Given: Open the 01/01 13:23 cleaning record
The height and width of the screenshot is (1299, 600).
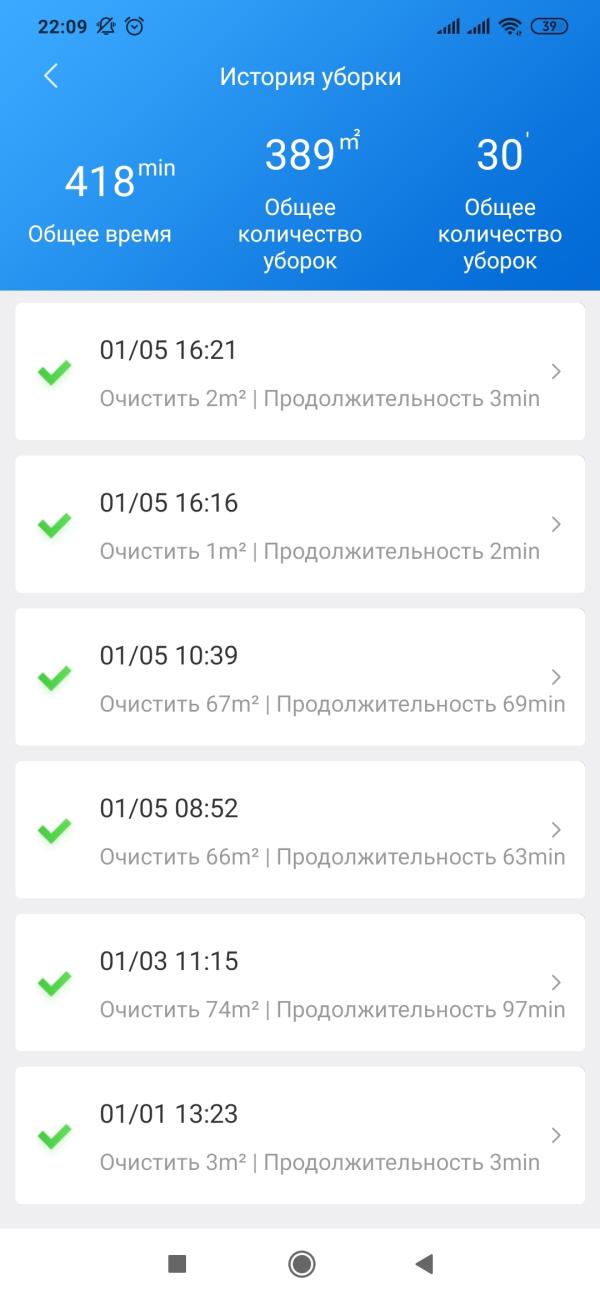Looking at the screenshot, I should click(300, 1136).
